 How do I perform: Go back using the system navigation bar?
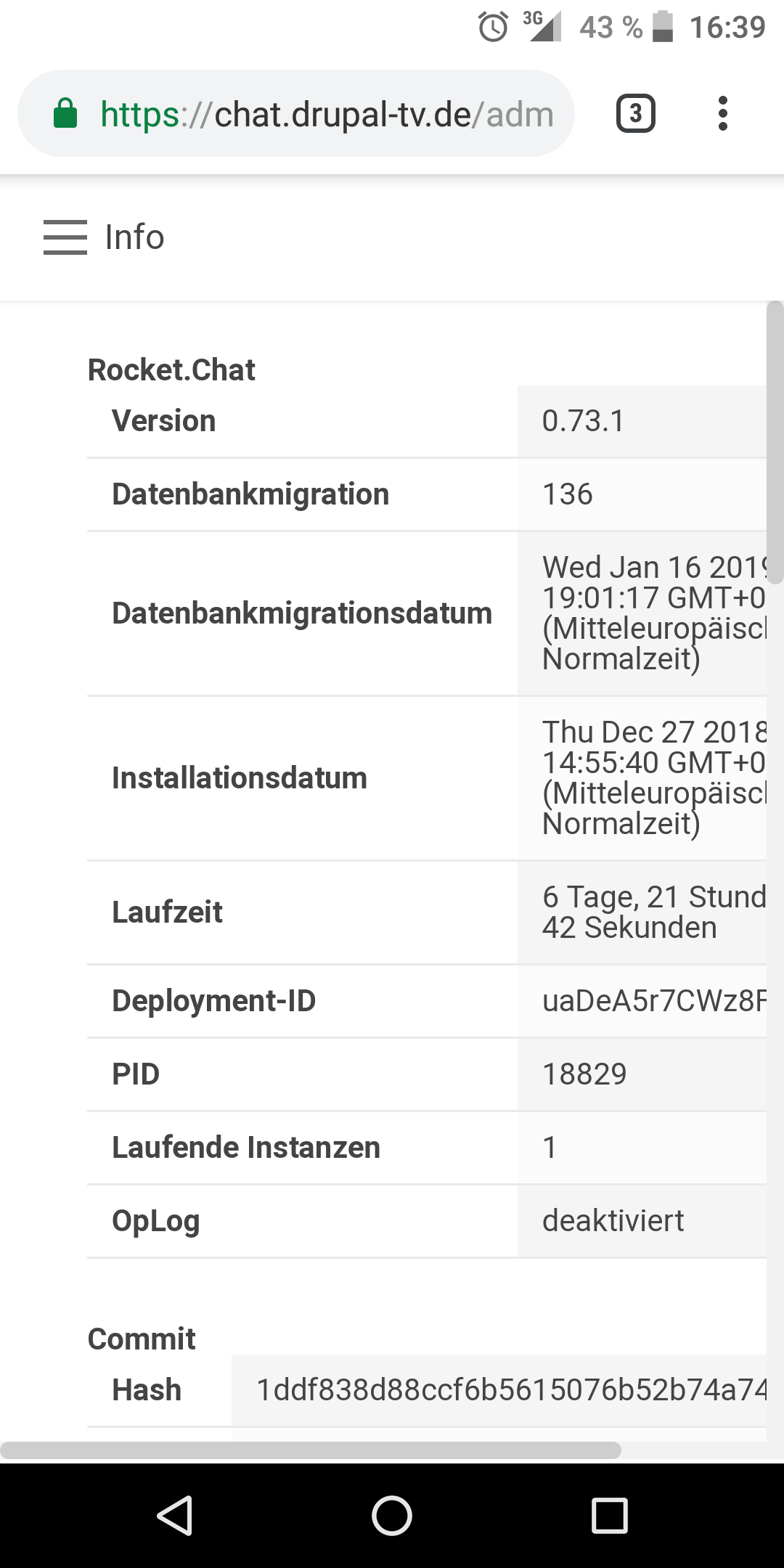coord(175,1516)
